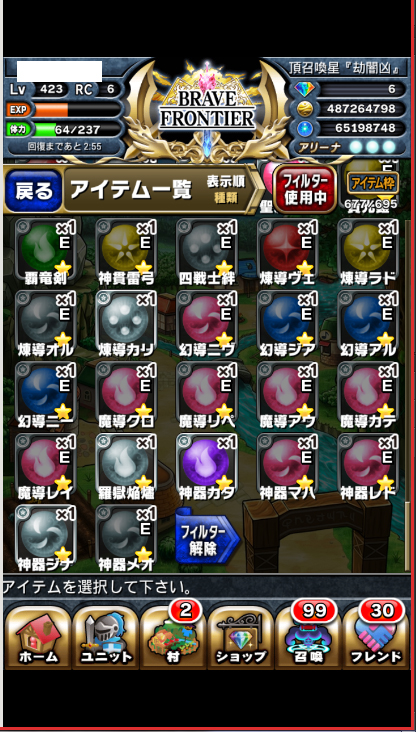Select the 魔導クロ item
416x732 pixels.
(x=126, y=395)
